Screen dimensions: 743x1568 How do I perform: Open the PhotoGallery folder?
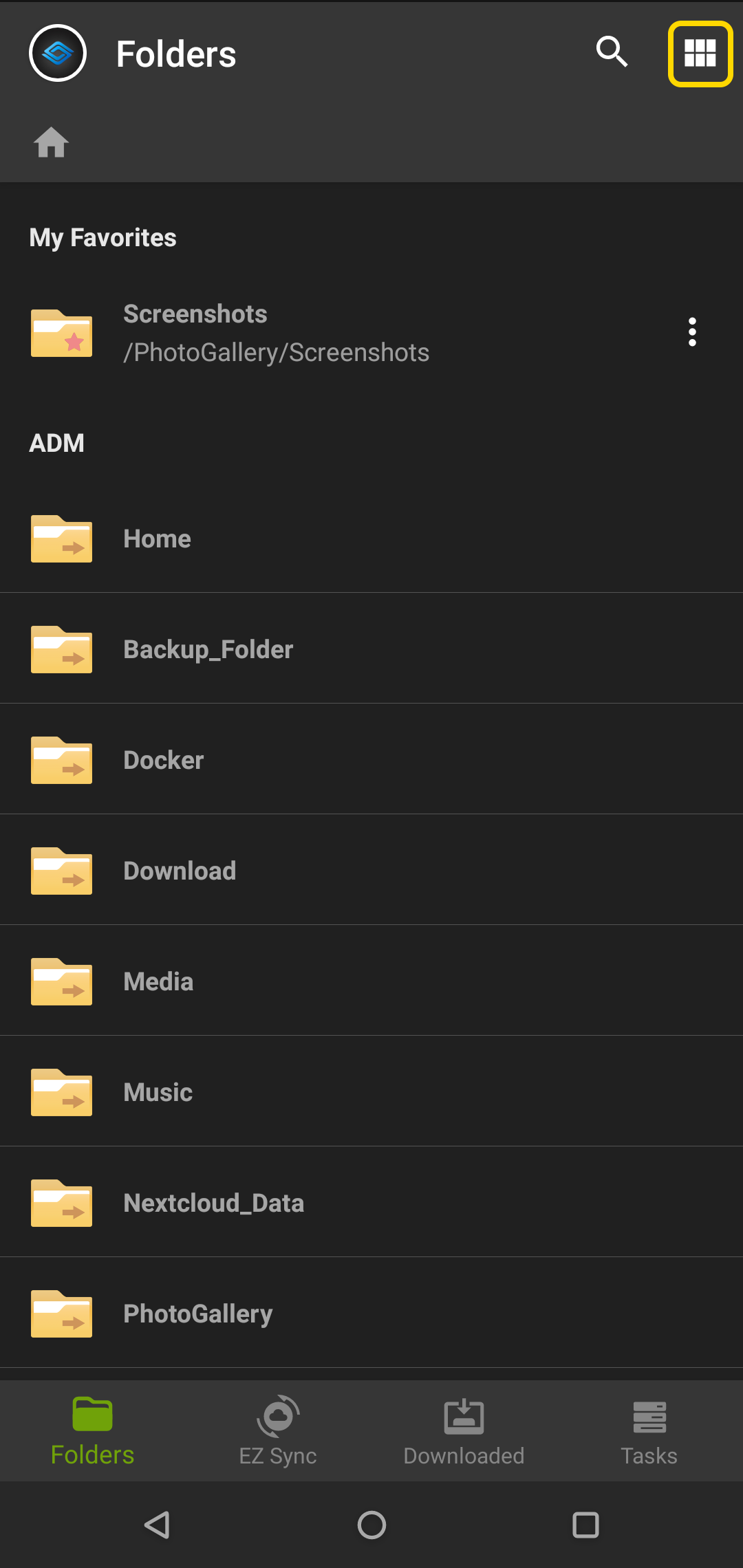pyautogui.click(x=371, y=1313)
